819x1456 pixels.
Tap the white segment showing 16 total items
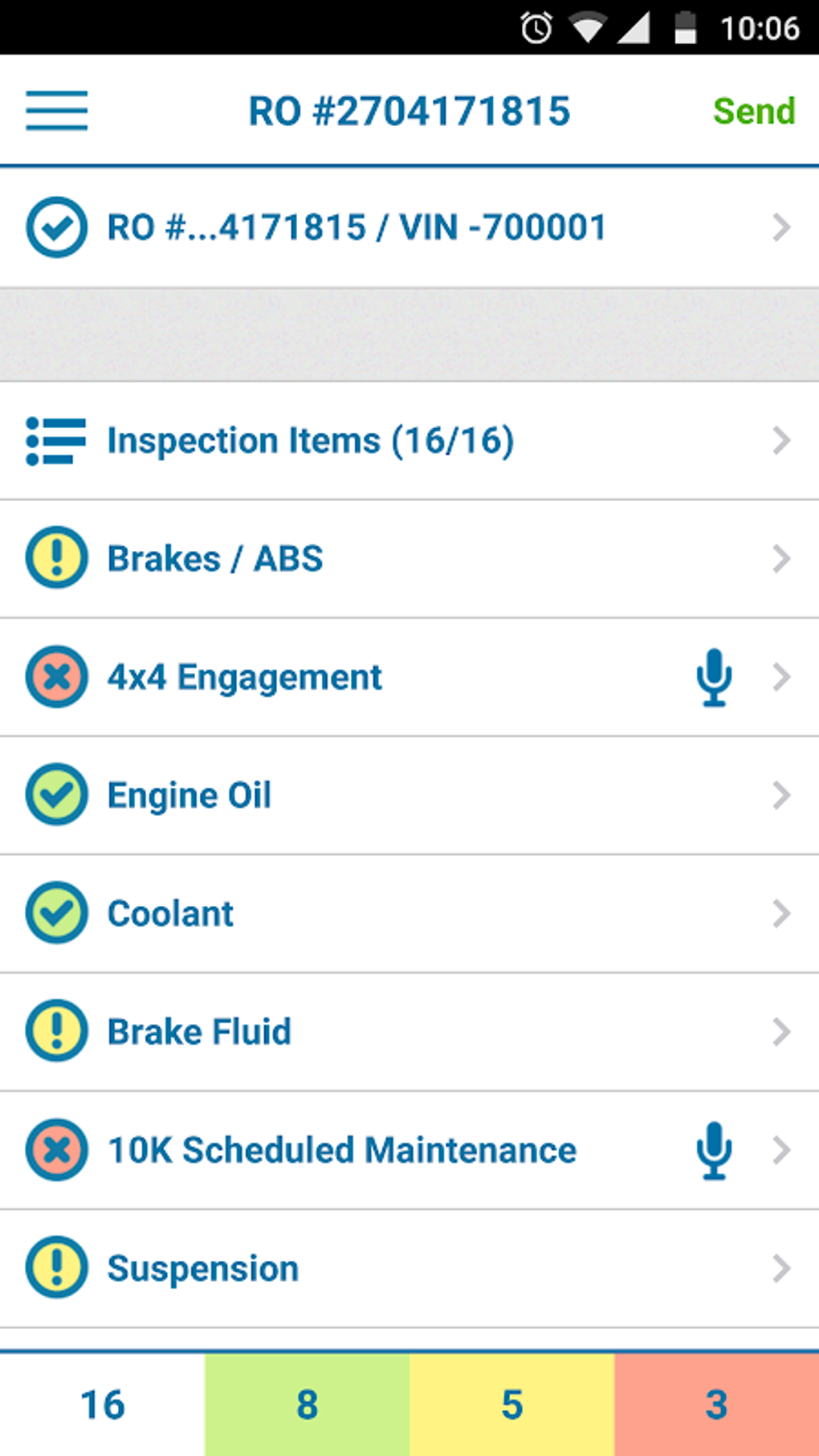[102, 1405]
